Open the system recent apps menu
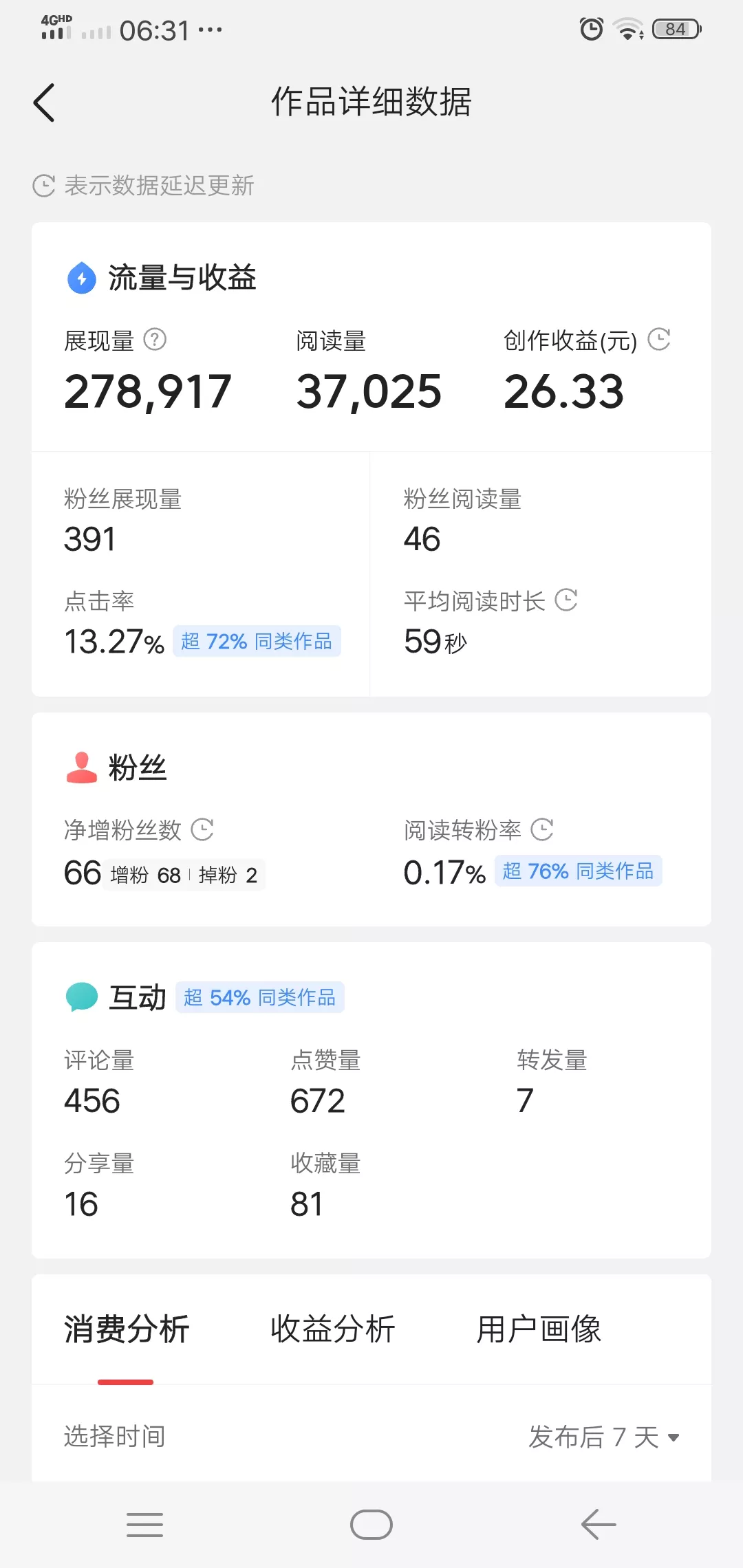This screenshot has width=743, height=1568. point(145,1525)
